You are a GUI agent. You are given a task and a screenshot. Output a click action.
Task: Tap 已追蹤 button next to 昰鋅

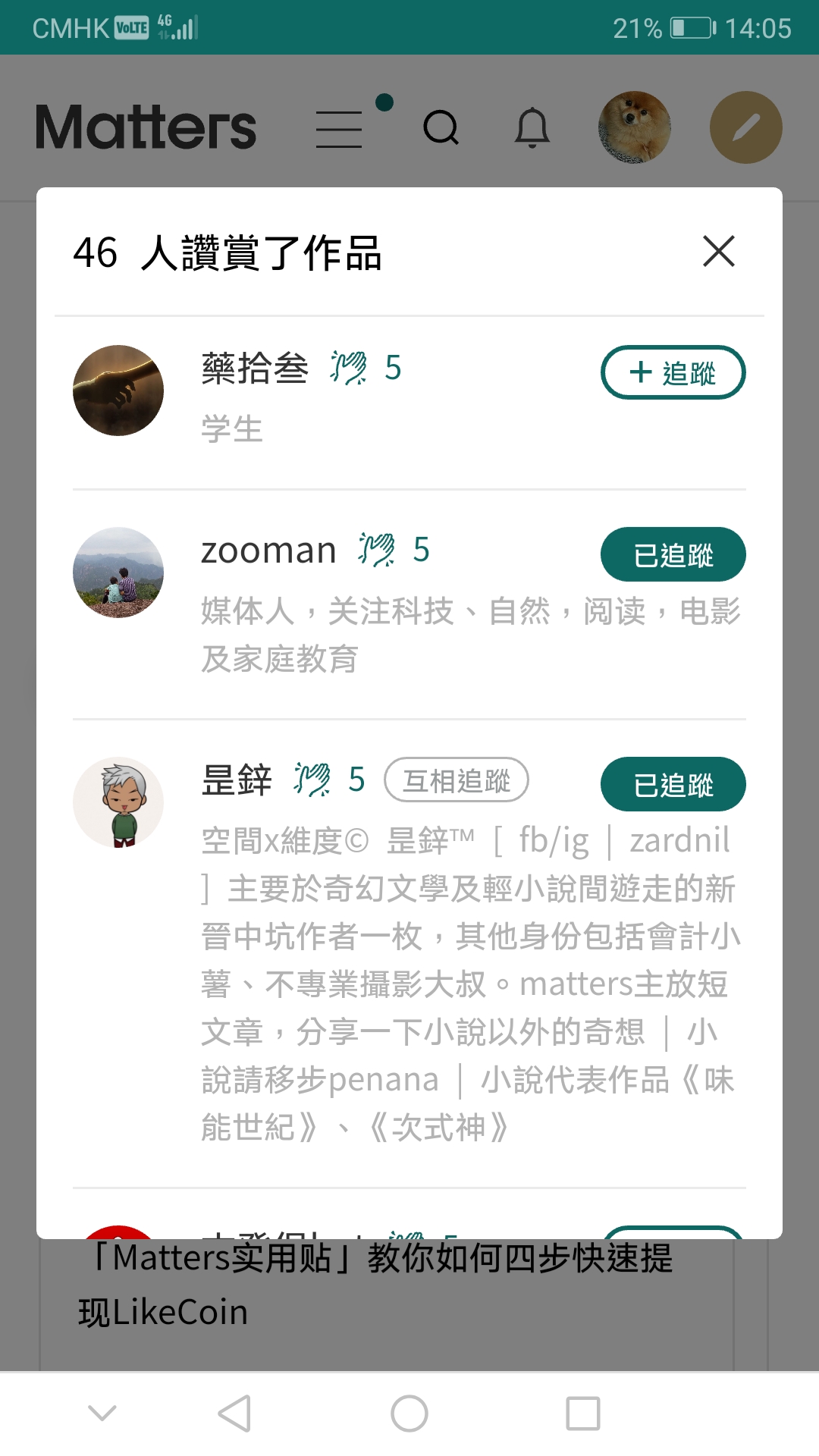click(x=673, y=784)
